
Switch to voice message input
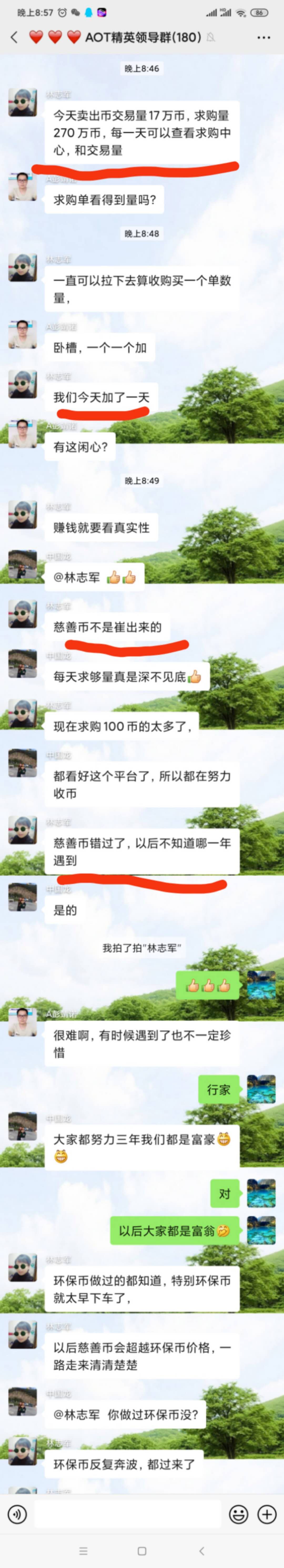(17, 1514)
